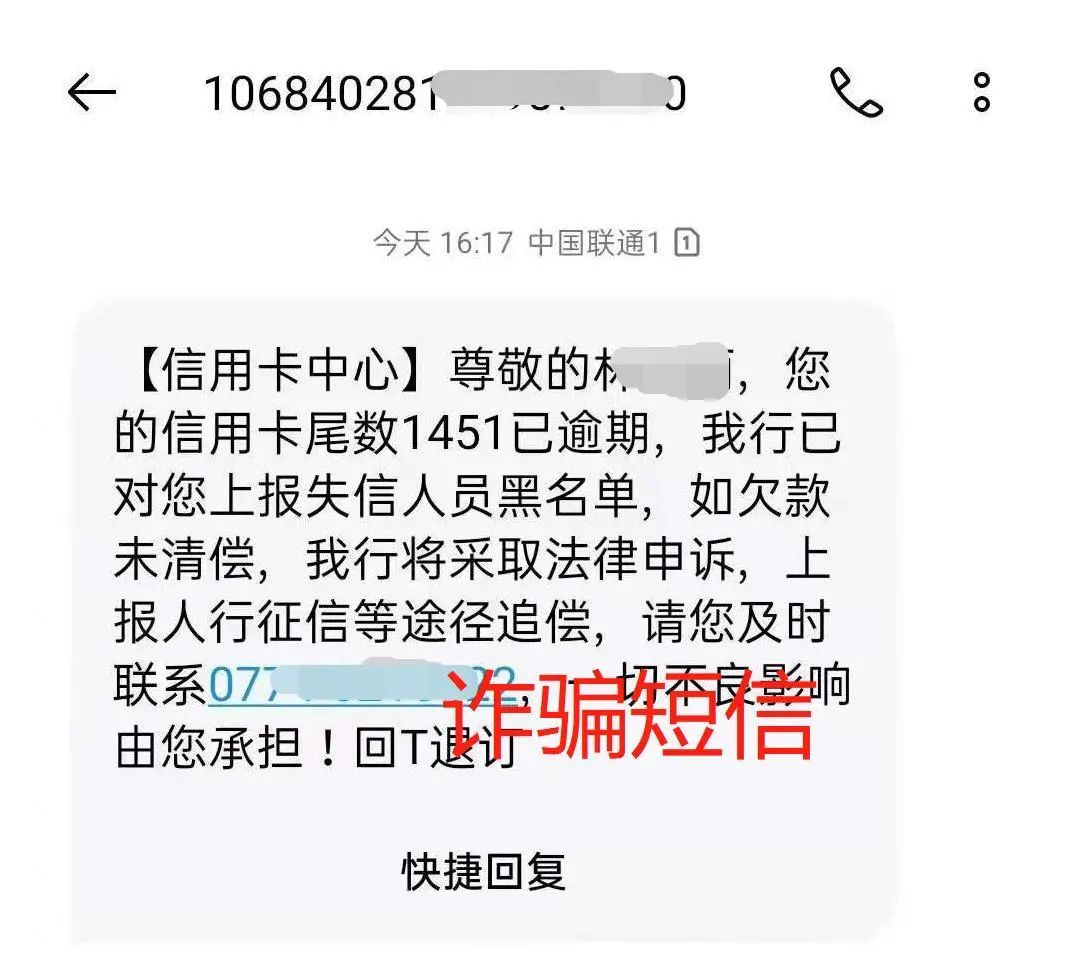The height and width of the screenshot is (959, 1077).
Task: Open the overflow menu
Action: (981, 92)
